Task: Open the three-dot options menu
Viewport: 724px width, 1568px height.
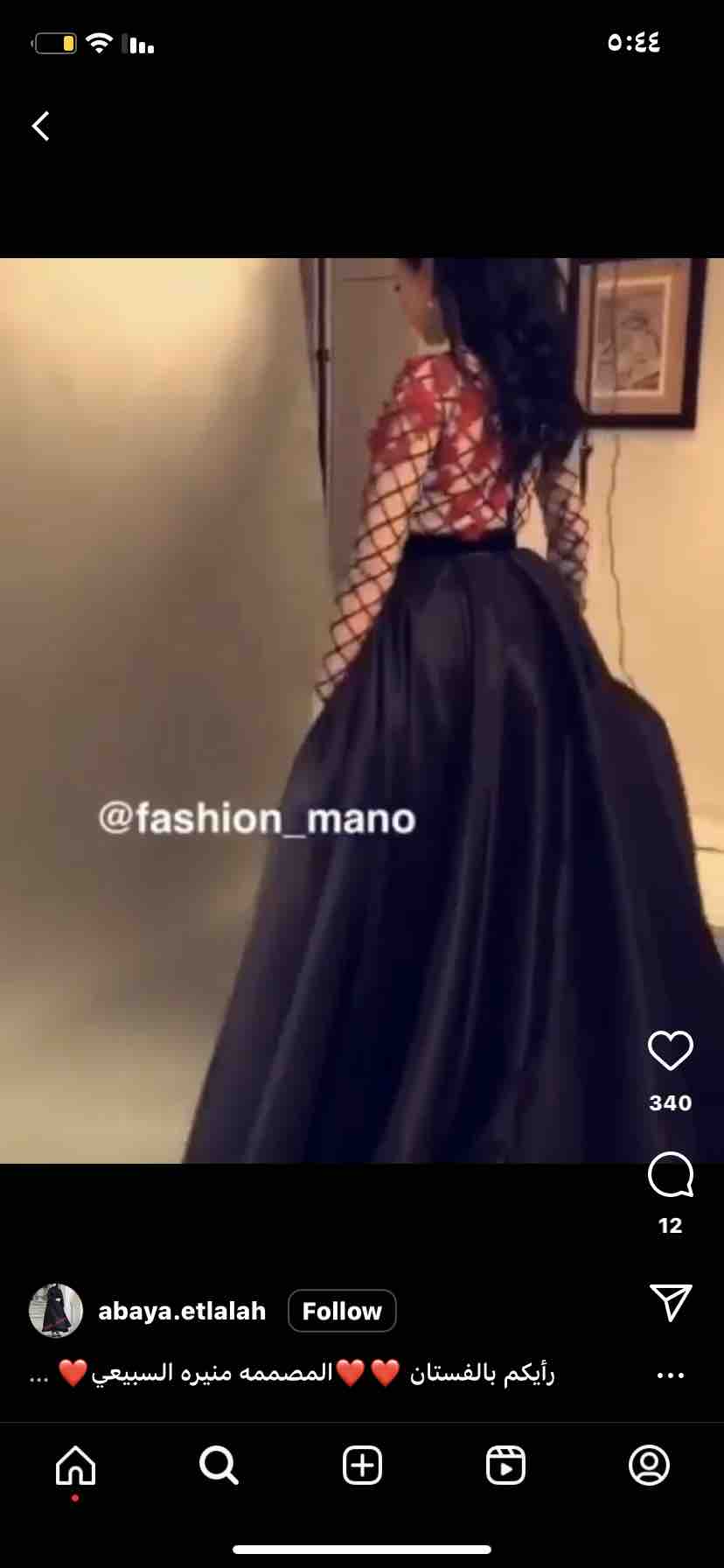Action: pos(670,1375)
